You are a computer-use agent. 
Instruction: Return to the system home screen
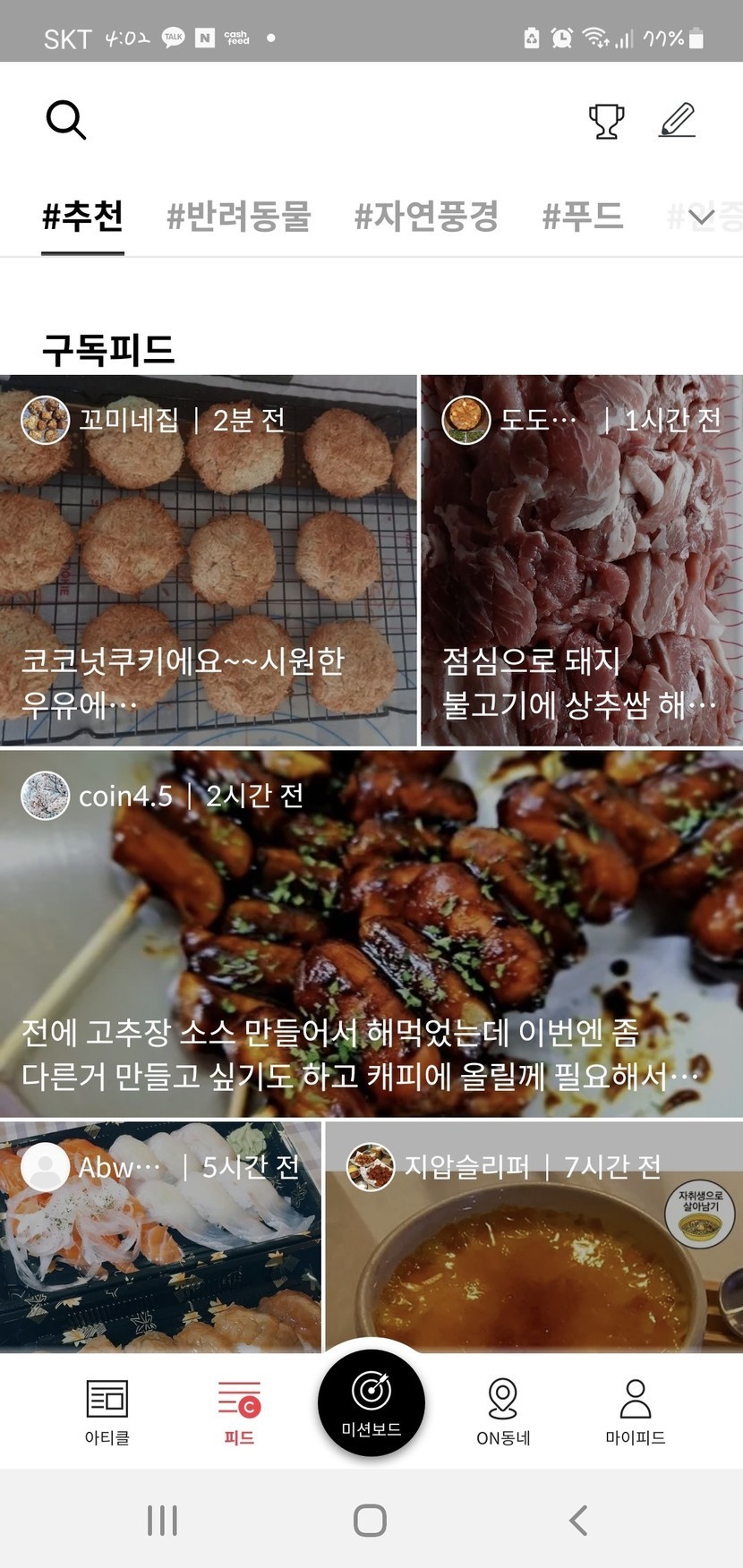371,1520
